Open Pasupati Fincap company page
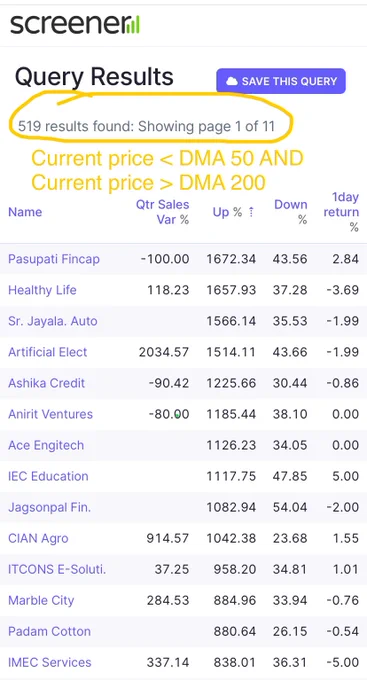The height and width of the screenshot is (680, 367). [54, 259]
